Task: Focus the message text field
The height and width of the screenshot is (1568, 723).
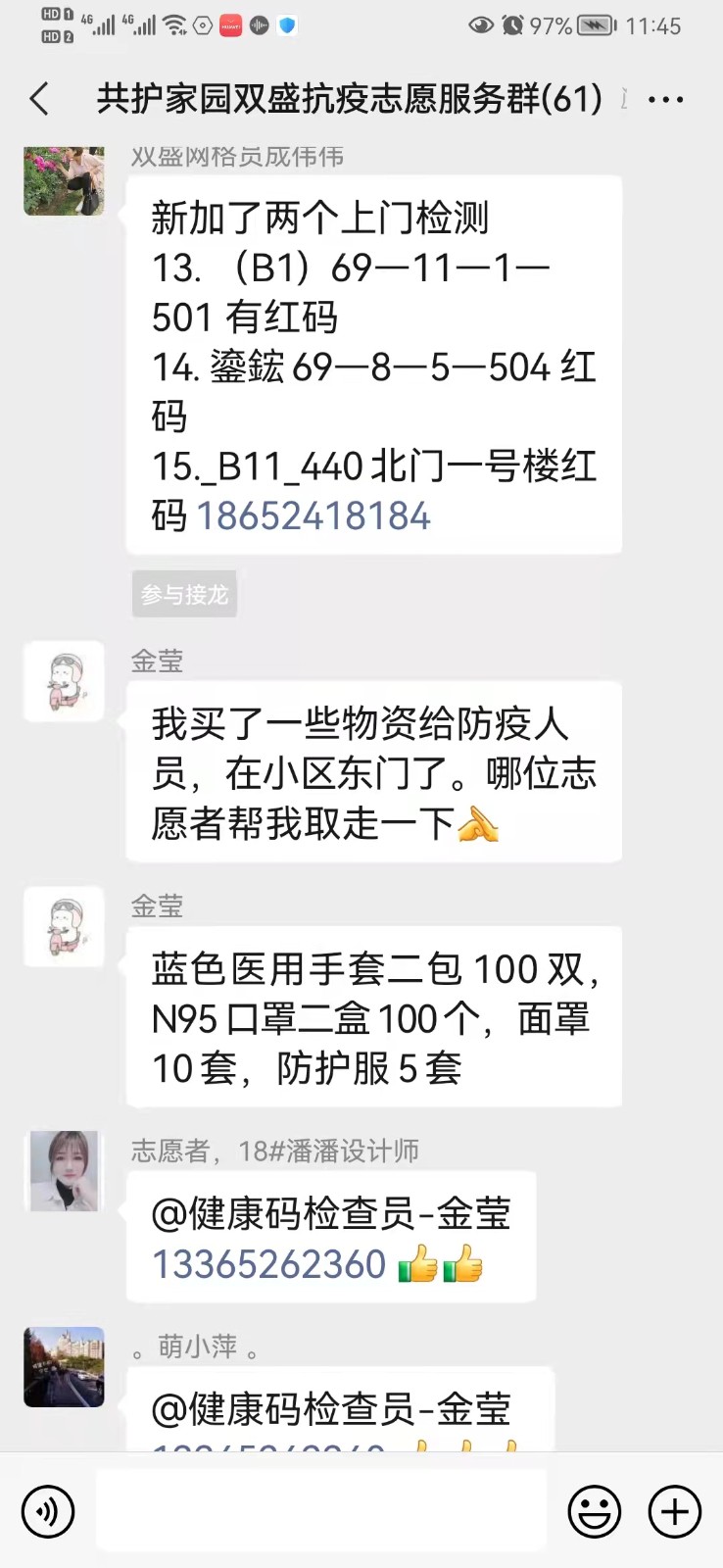Action: [321, 1511]
